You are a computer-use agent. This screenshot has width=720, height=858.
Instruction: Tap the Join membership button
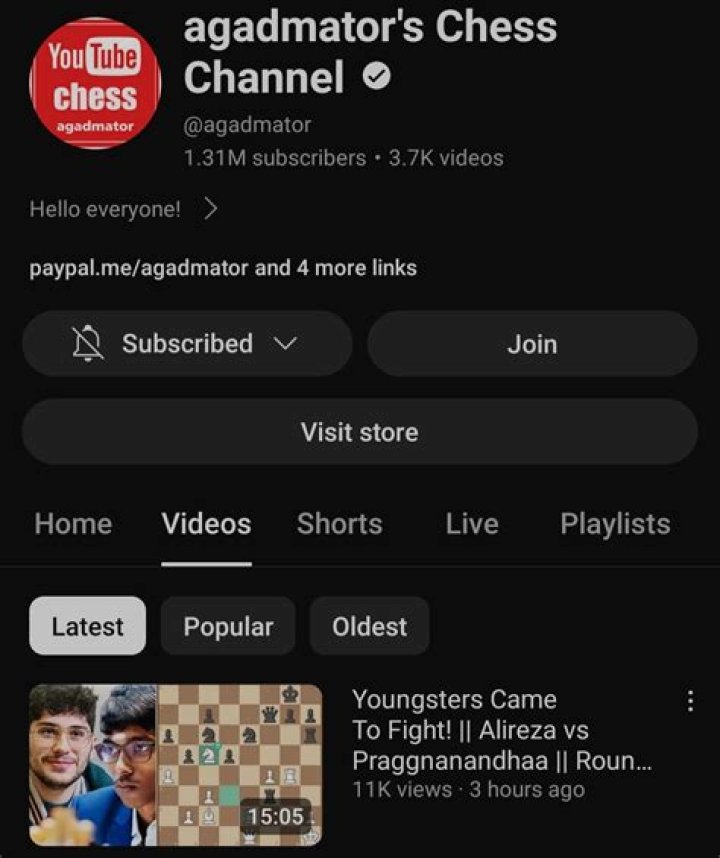[x=532, y=344]
